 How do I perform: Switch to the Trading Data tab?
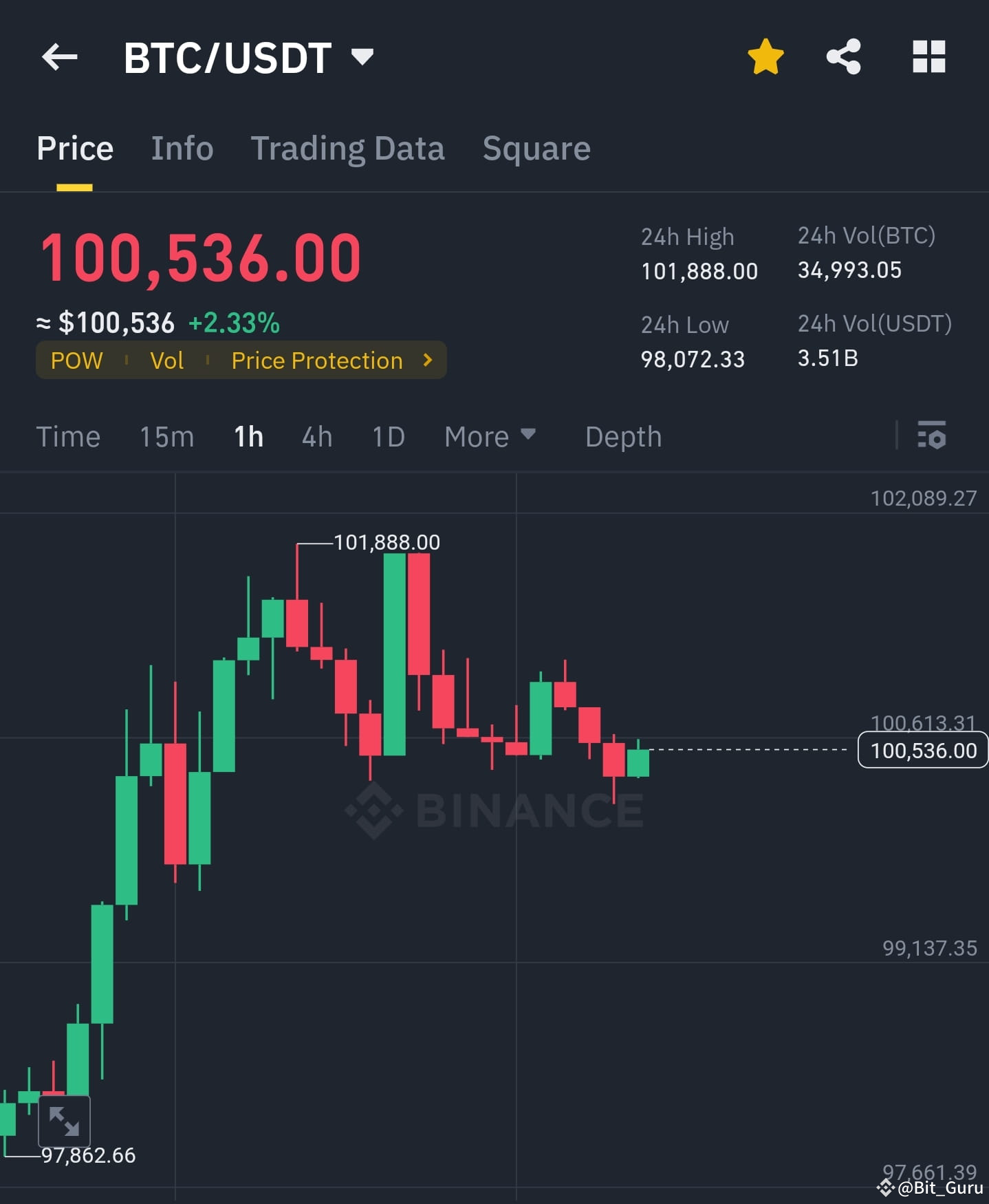pyautogui.click(x=348, y=148)
